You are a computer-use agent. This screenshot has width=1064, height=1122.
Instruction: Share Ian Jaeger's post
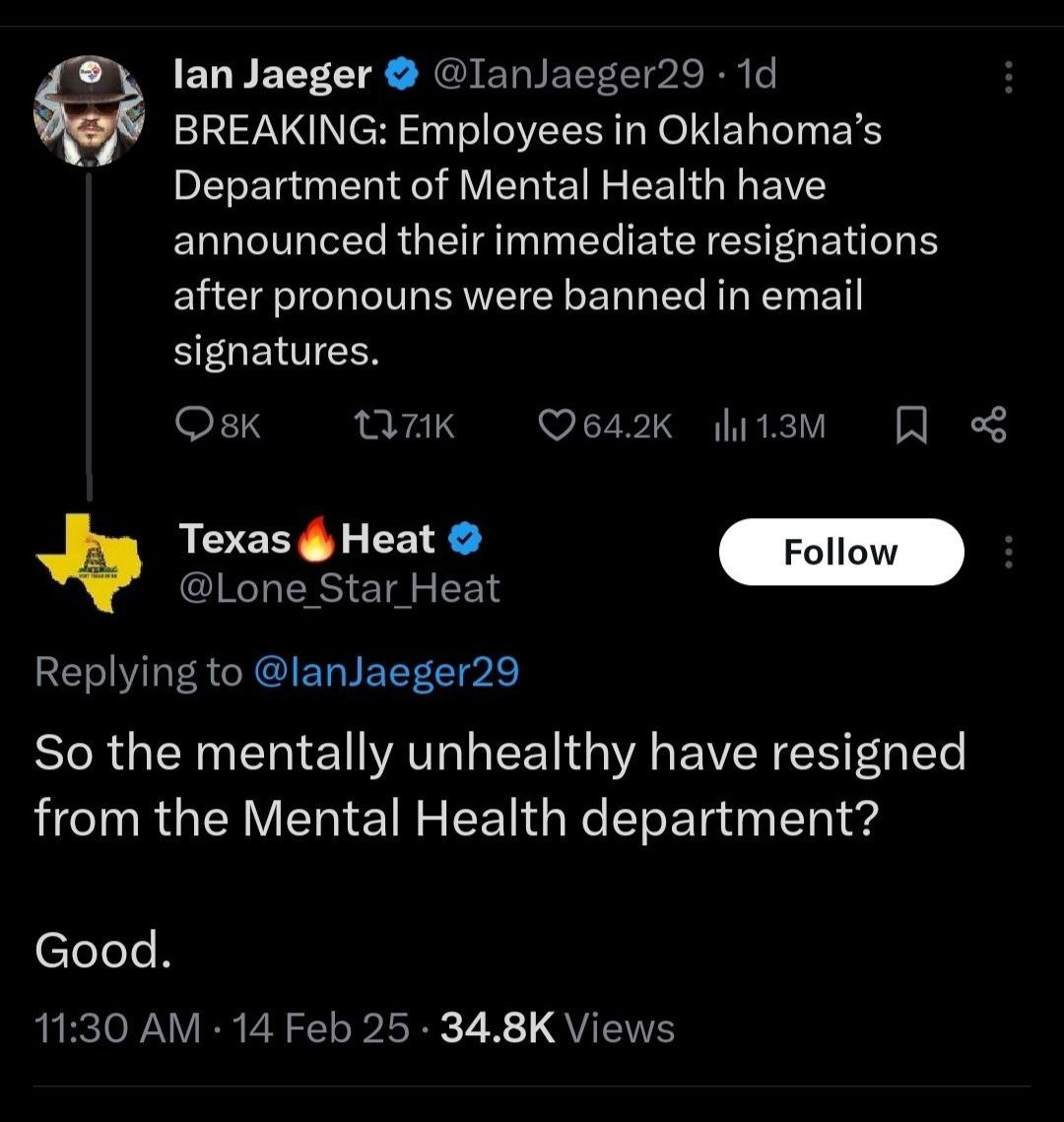988,425
